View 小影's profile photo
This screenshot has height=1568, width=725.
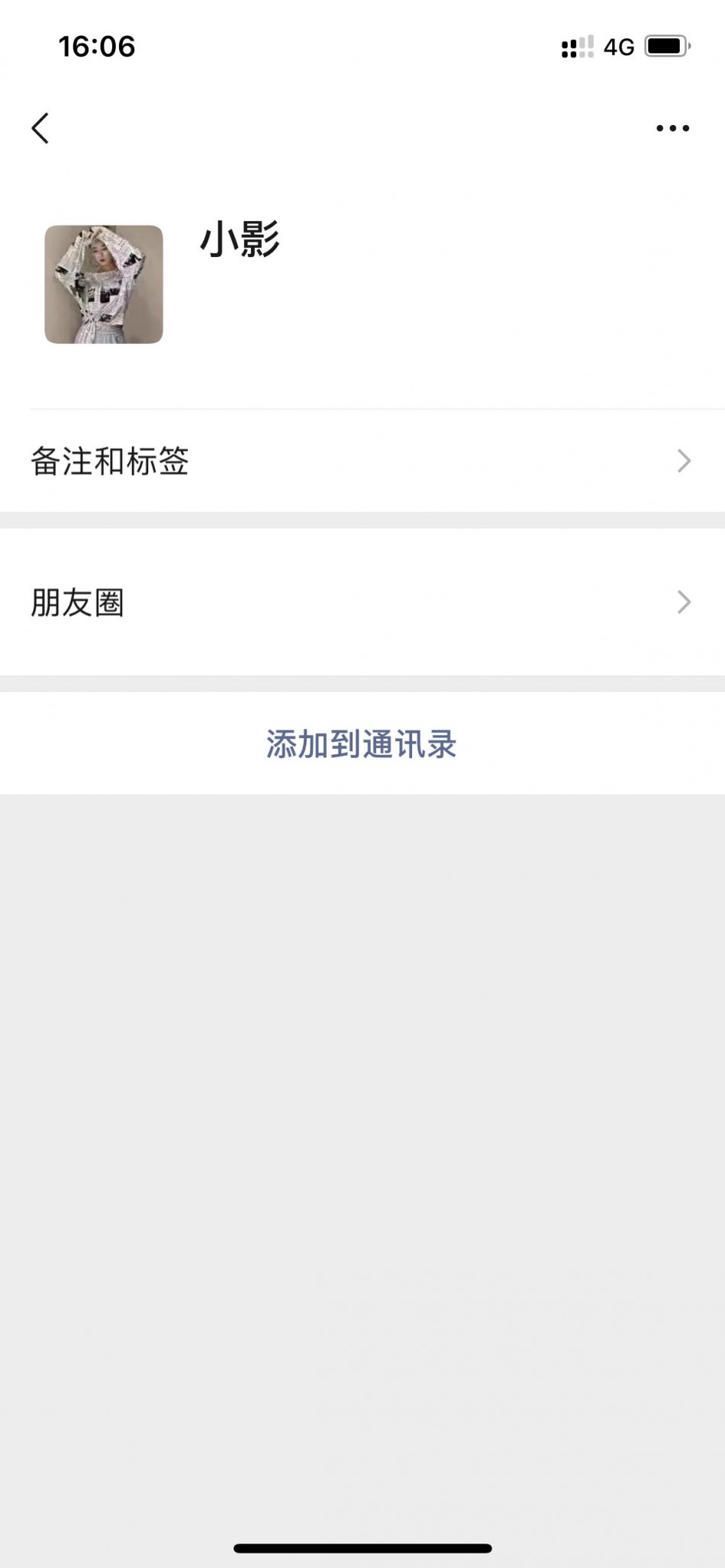(104, 284)
